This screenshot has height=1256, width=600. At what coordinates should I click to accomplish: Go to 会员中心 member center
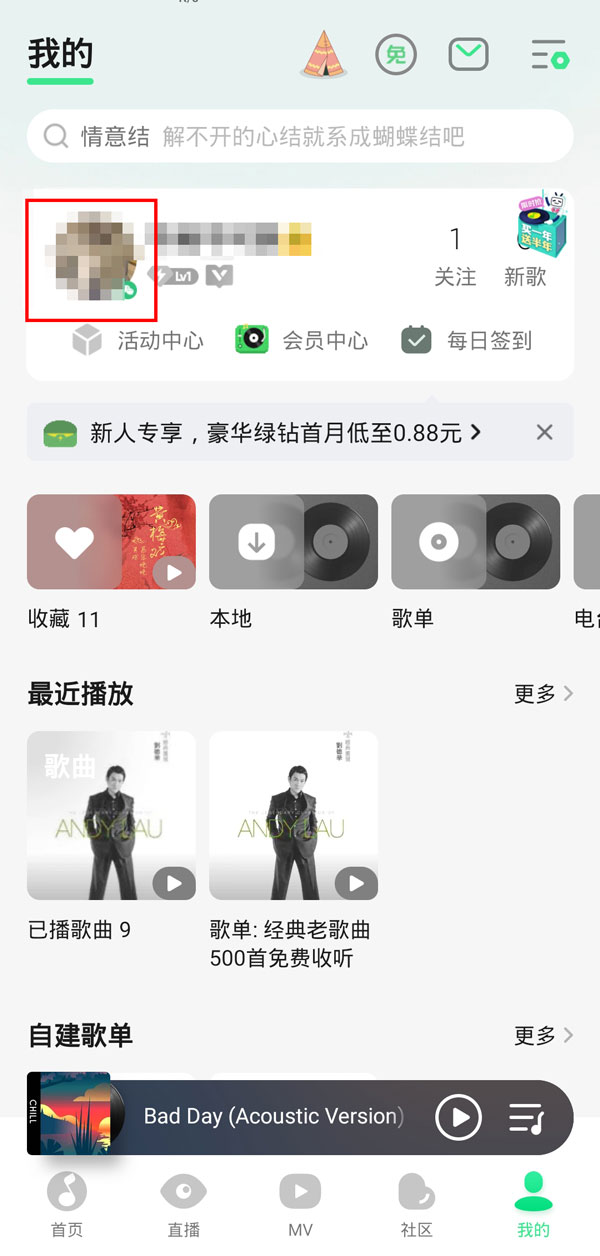302,341
